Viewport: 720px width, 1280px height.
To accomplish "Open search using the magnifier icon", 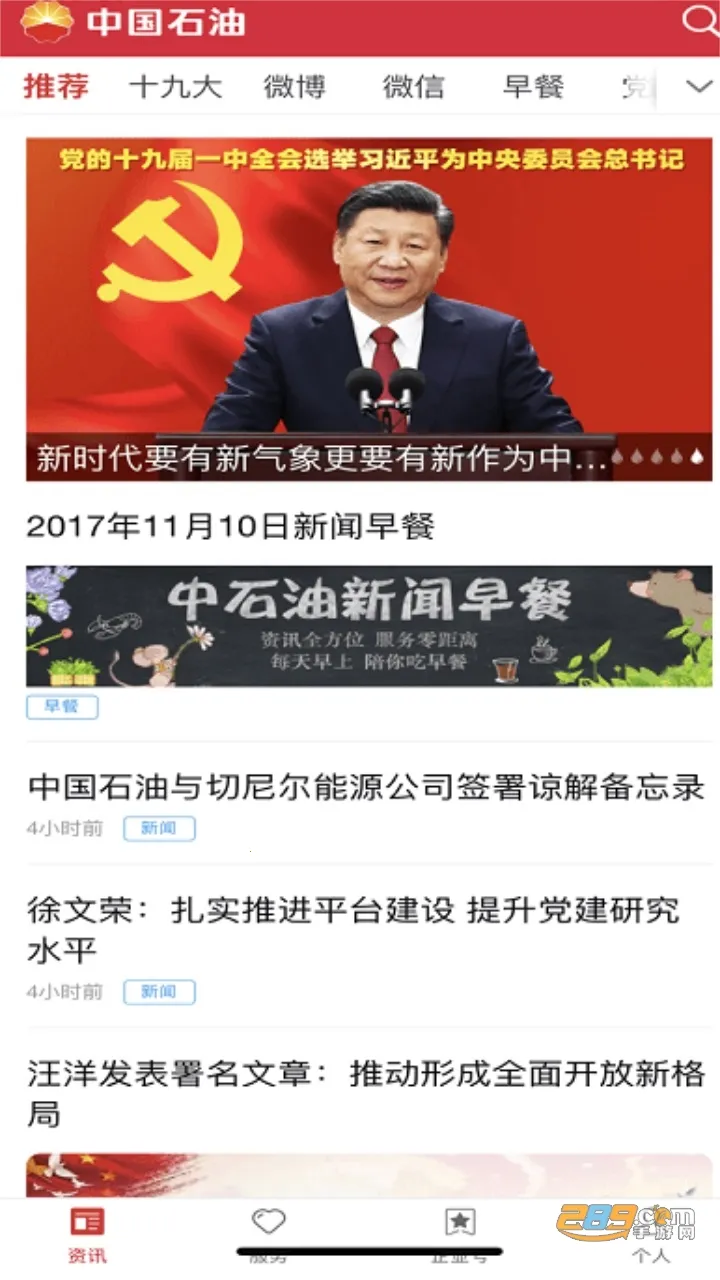I will 697,22.
